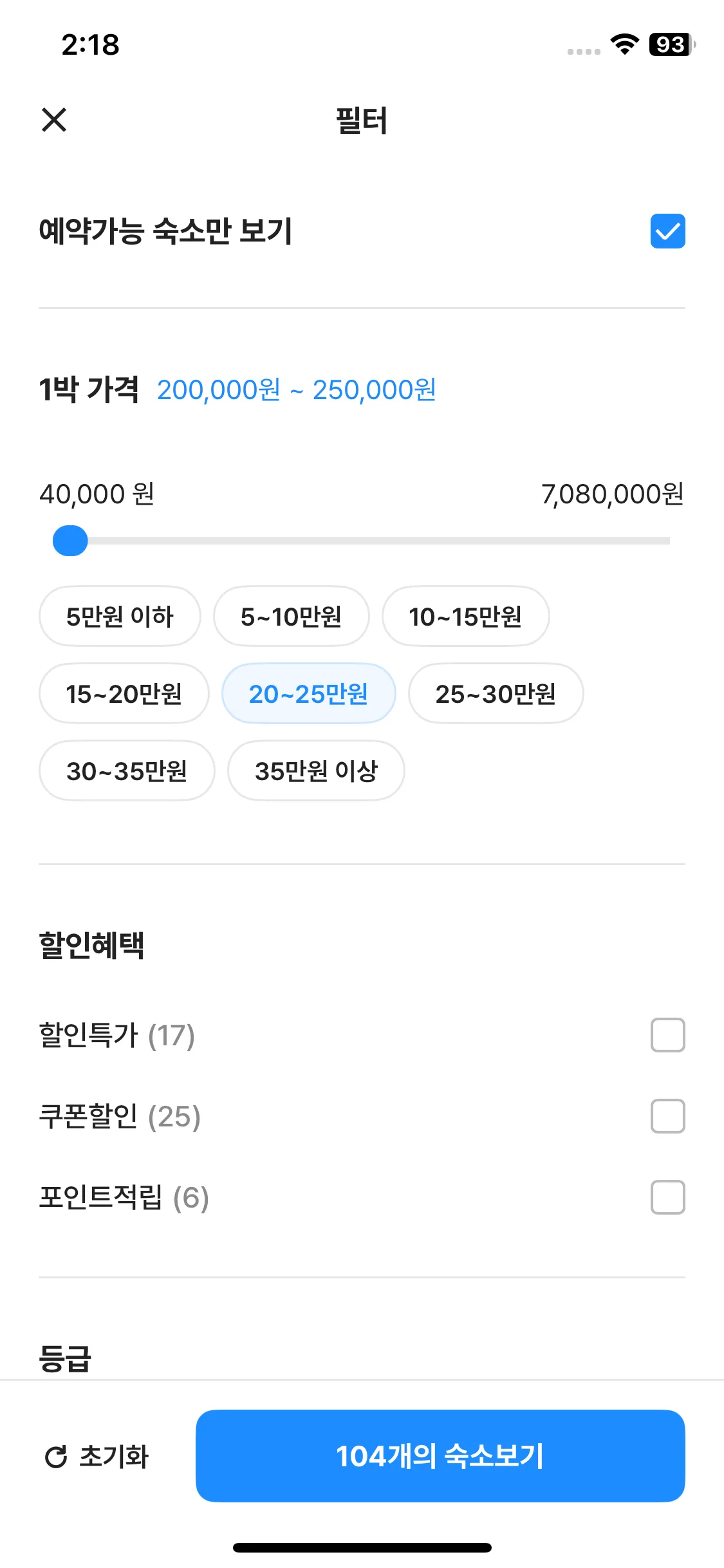
Task: Tap 104개의 숙소보기 to view results
Action: [440, 1456]
